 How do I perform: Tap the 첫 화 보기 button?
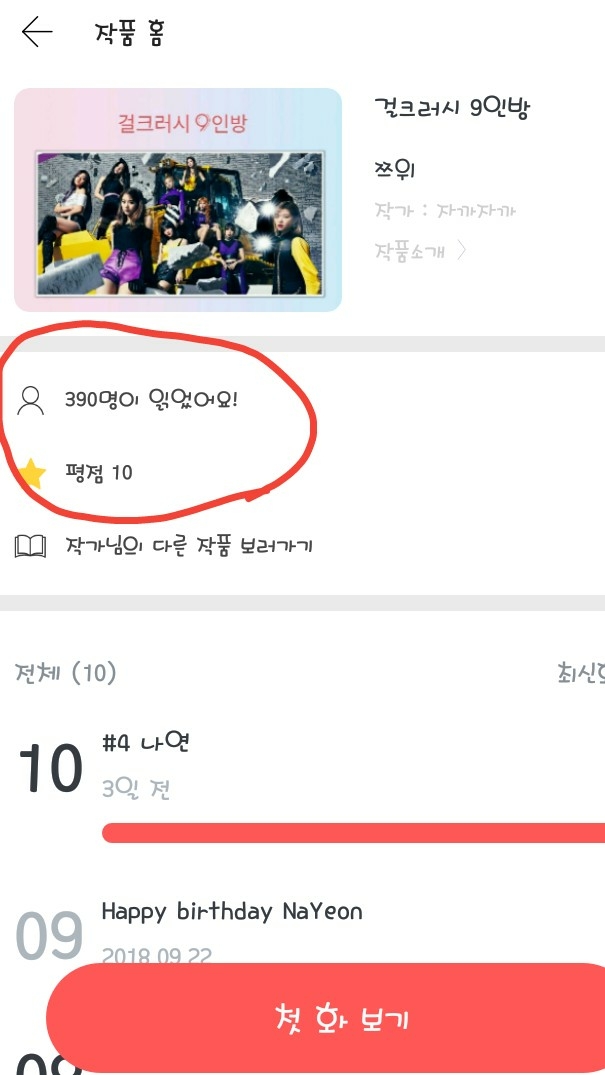[x=340, y=1018]
